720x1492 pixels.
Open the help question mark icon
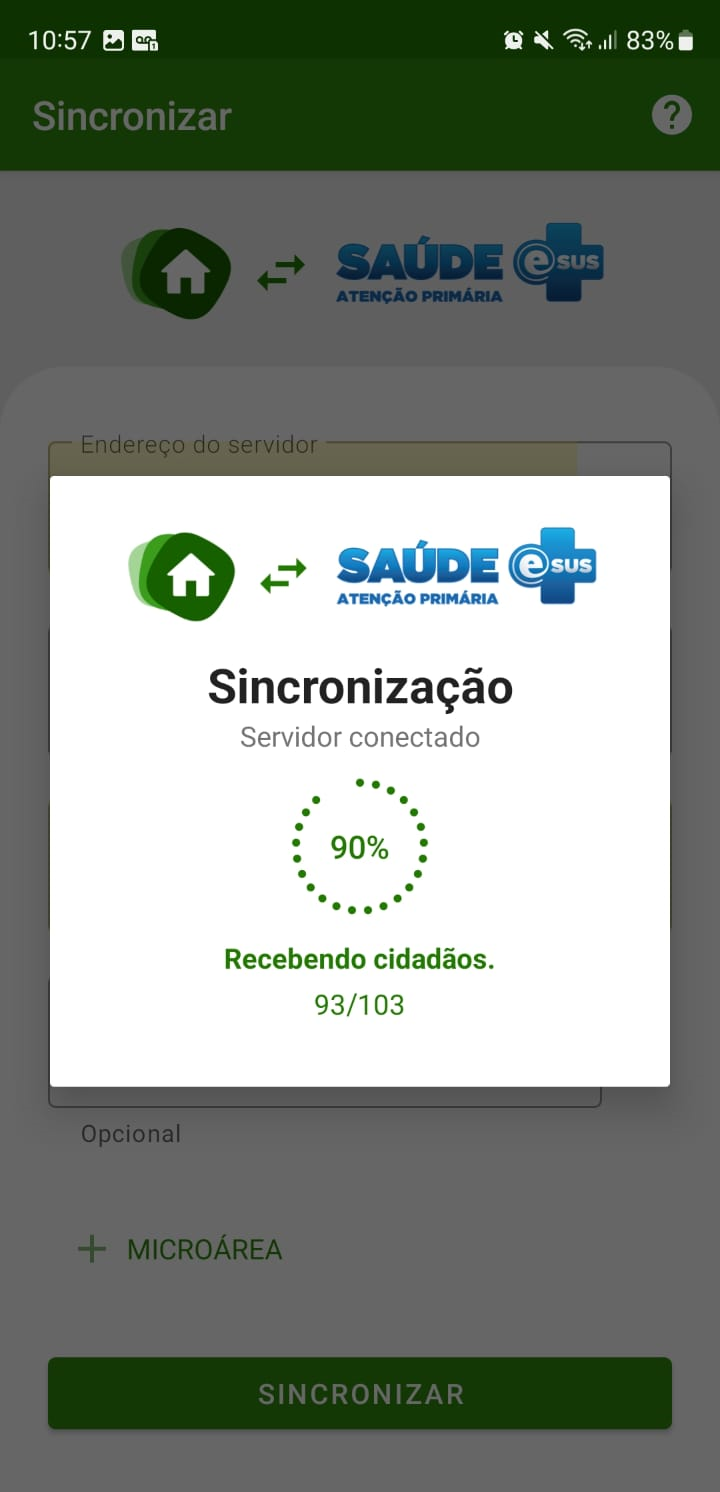pos(672,115)
